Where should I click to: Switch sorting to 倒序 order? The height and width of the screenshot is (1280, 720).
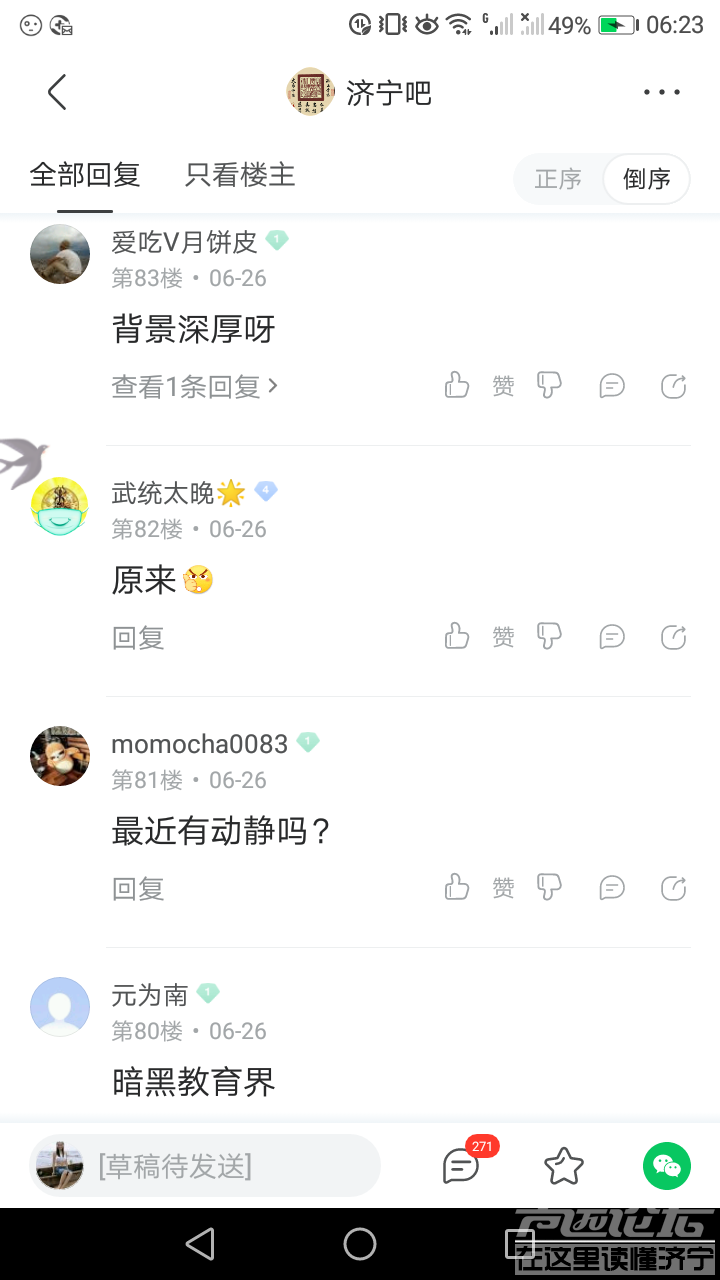tap(645, 179)
